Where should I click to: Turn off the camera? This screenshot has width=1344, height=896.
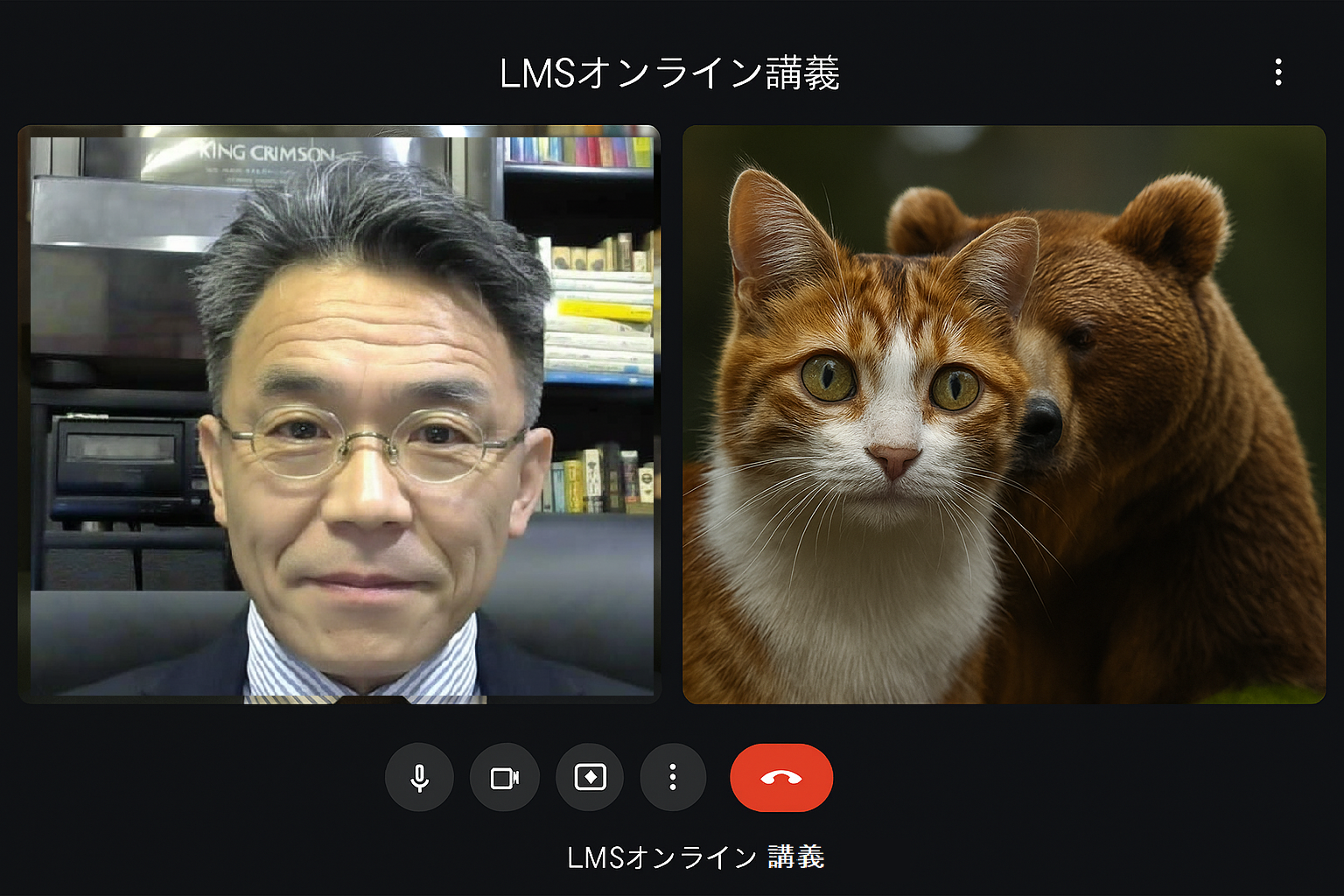point(504,777)
